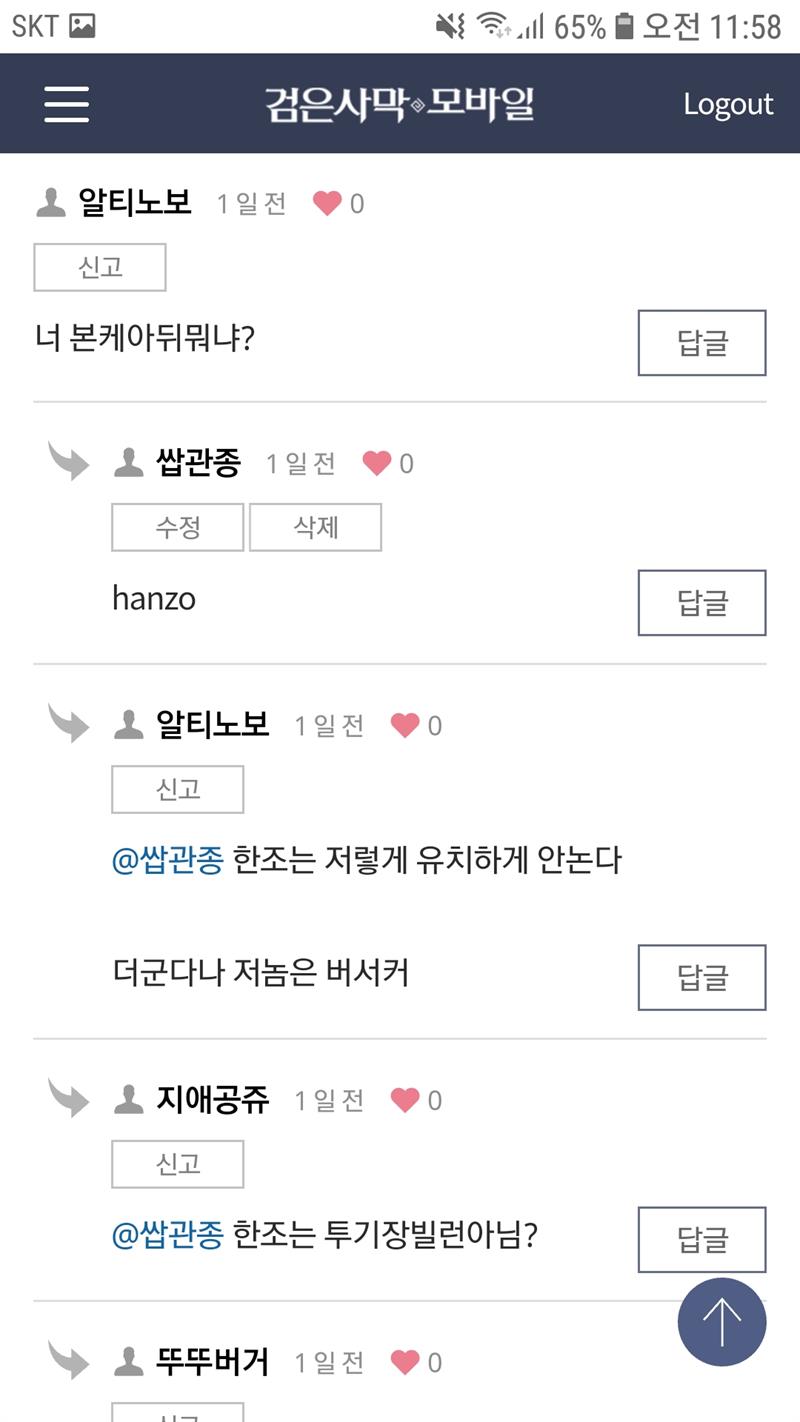This screenshot has height=1422, width=800.
Task: Report 지애공쥬's comment
Action: tap(178, 1163)
